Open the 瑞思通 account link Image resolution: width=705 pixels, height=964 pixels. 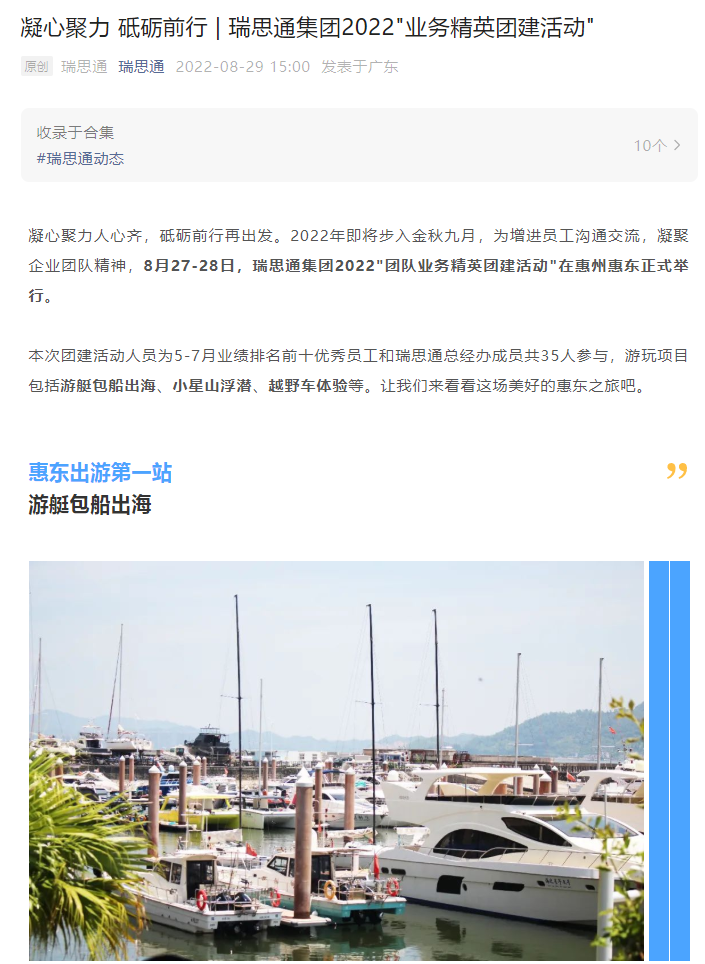(141, 67)
